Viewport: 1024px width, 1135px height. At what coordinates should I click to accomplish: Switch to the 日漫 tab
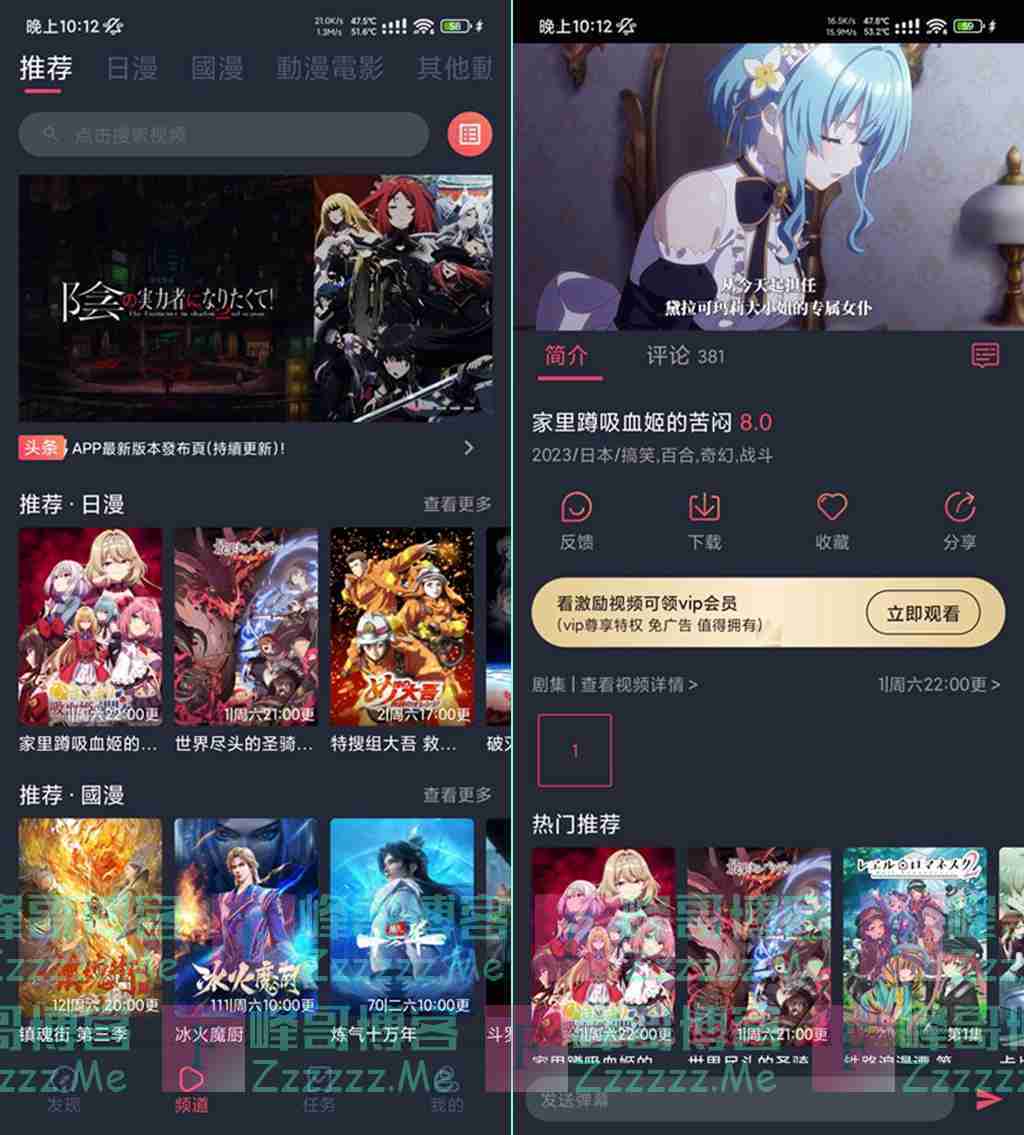(132, 68)
